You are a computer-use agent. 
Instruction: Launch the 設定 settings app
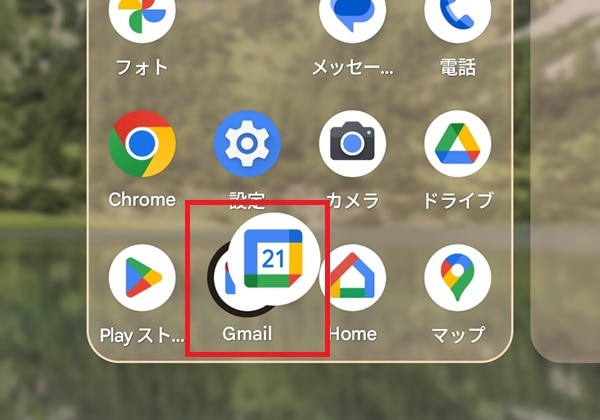tap(247, 144)
